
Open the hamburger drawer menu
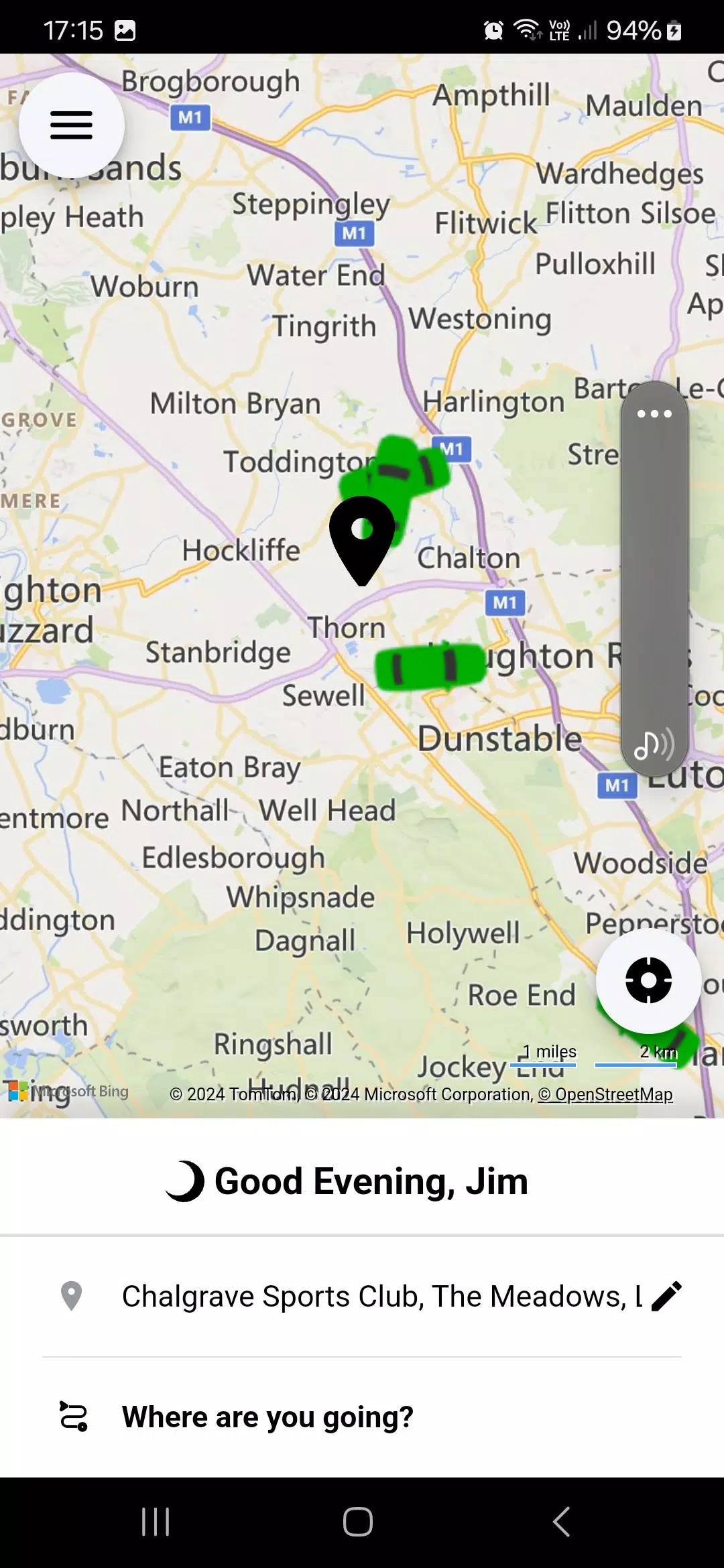[x=71, y=125]
